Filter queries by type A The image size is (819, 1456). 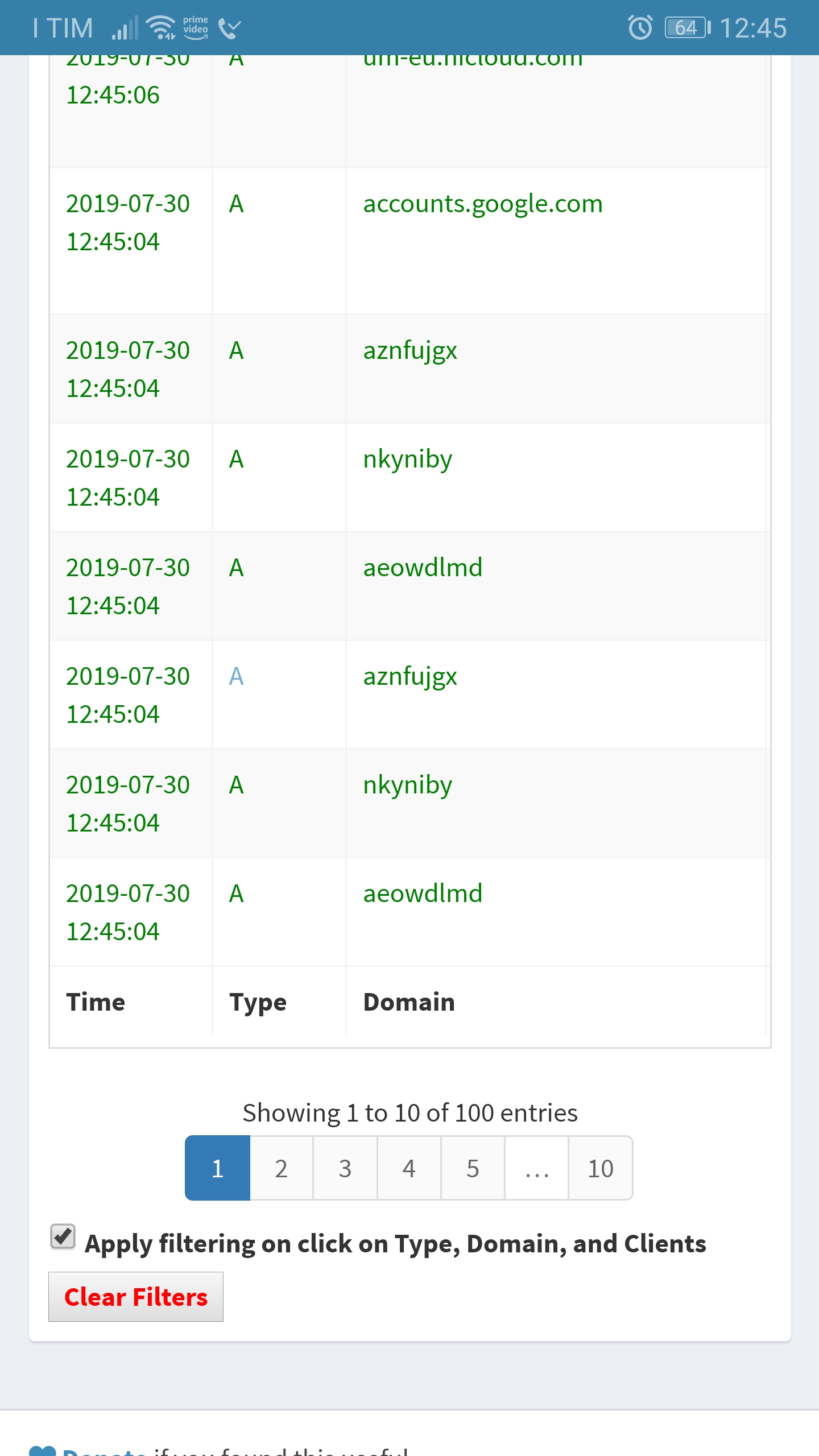tap(237, 203)
